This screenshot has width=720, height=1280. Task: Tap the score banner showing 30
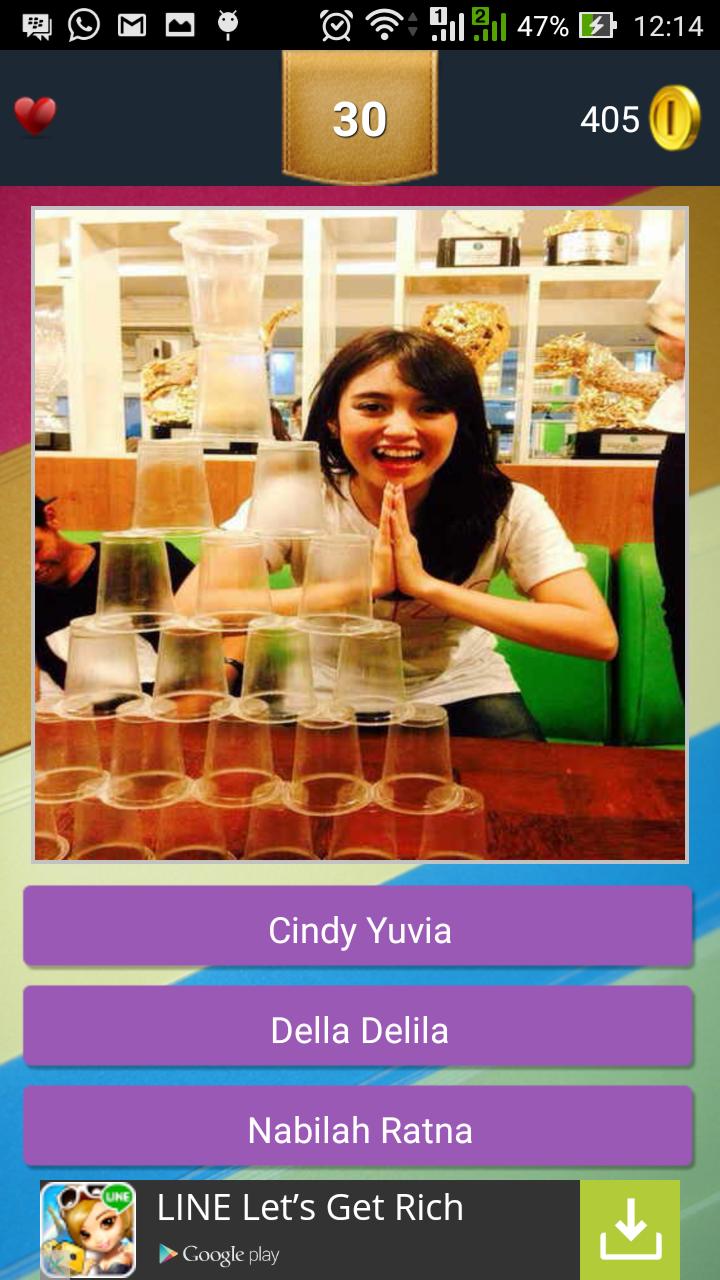362,115
